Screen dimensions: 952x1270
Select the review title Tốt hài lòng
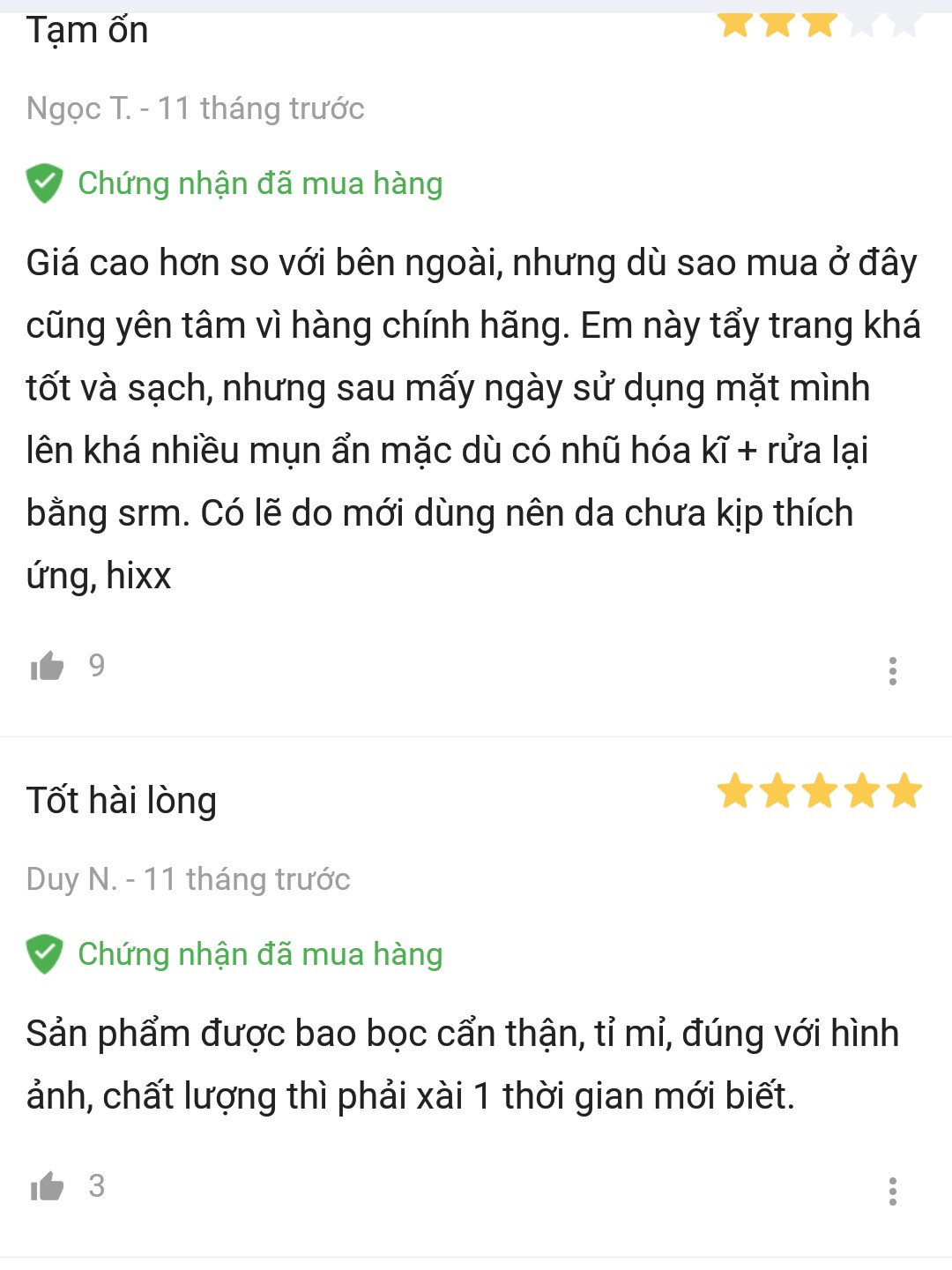tap(123, 799)
